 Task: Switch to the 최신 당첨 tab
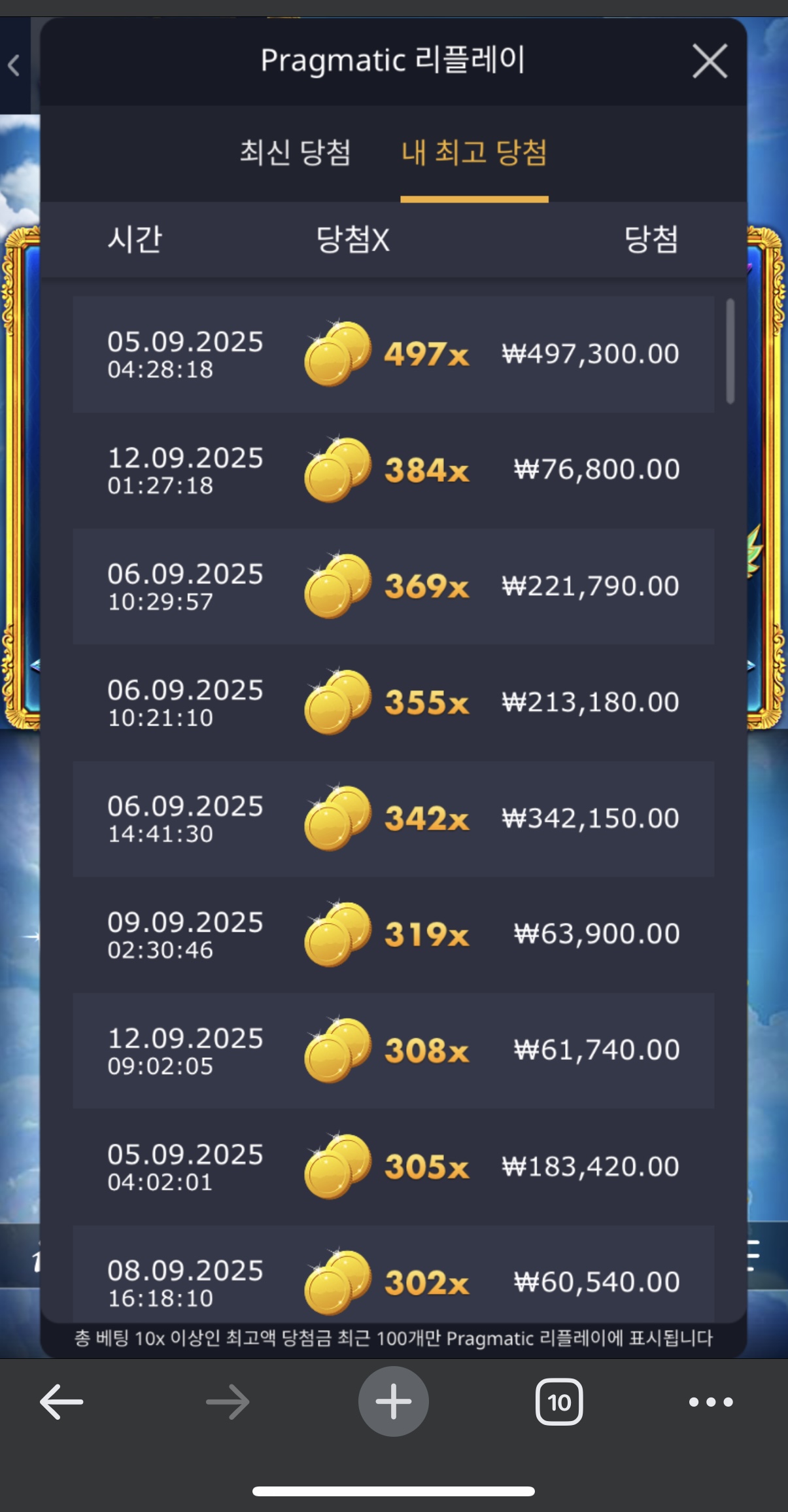(x=295, y=153)
